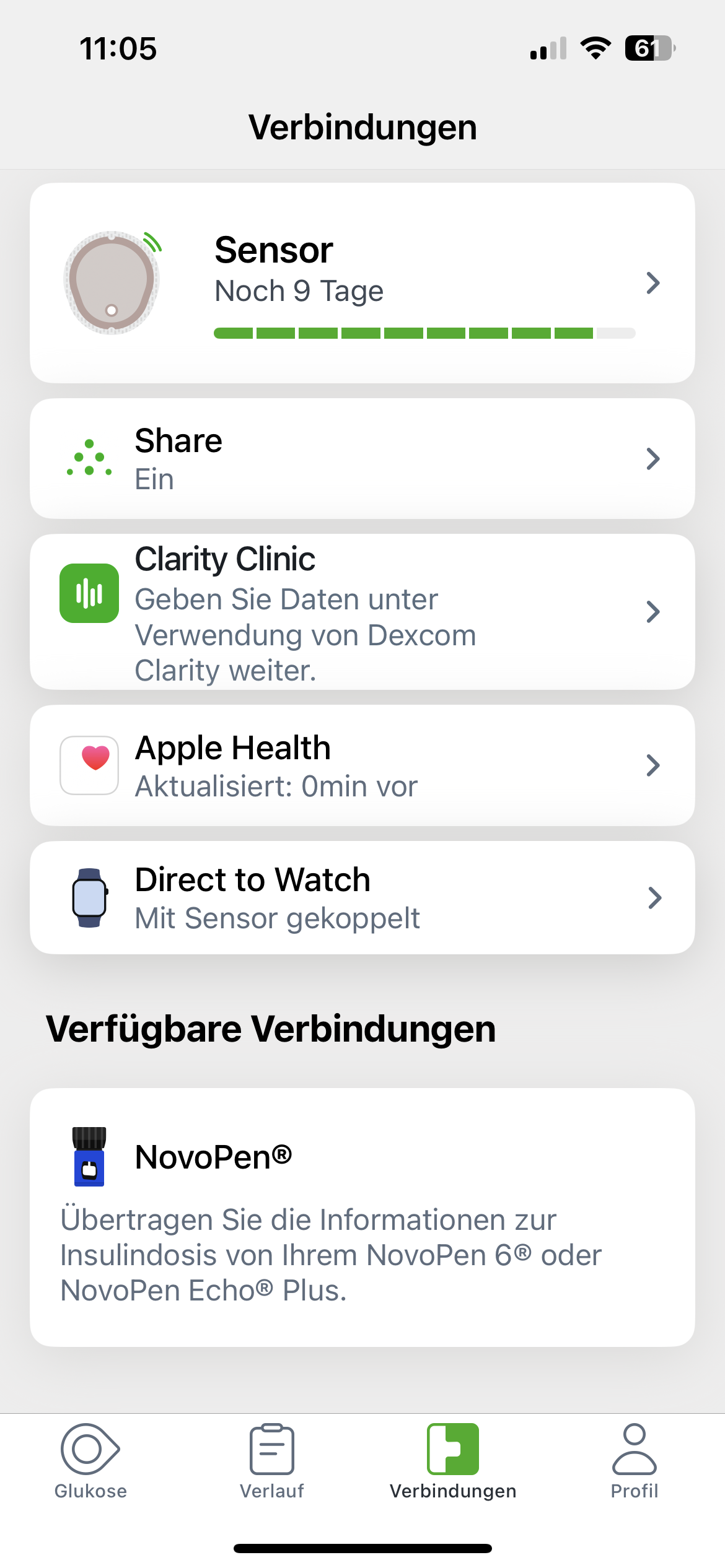Switch to the Profil tab
This screenshot has width=725, height=1568.
point(634,1461)
